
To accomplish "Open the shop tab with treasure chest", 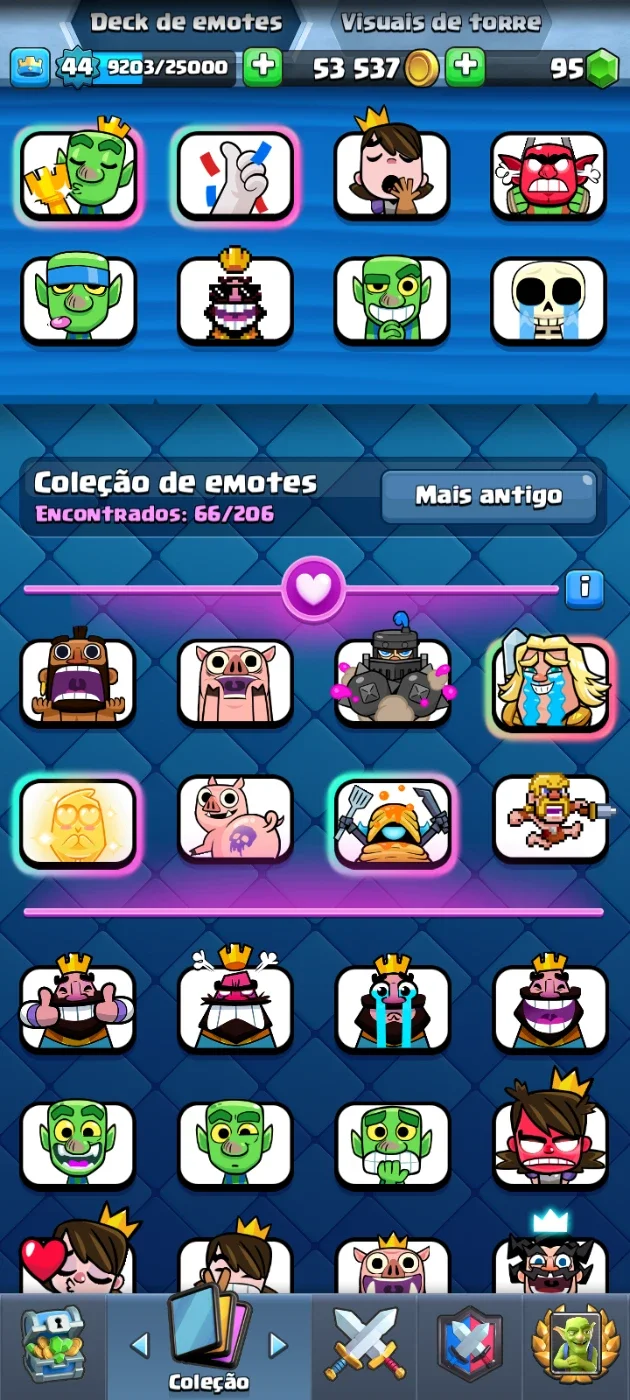I will tap(52, 1345).
